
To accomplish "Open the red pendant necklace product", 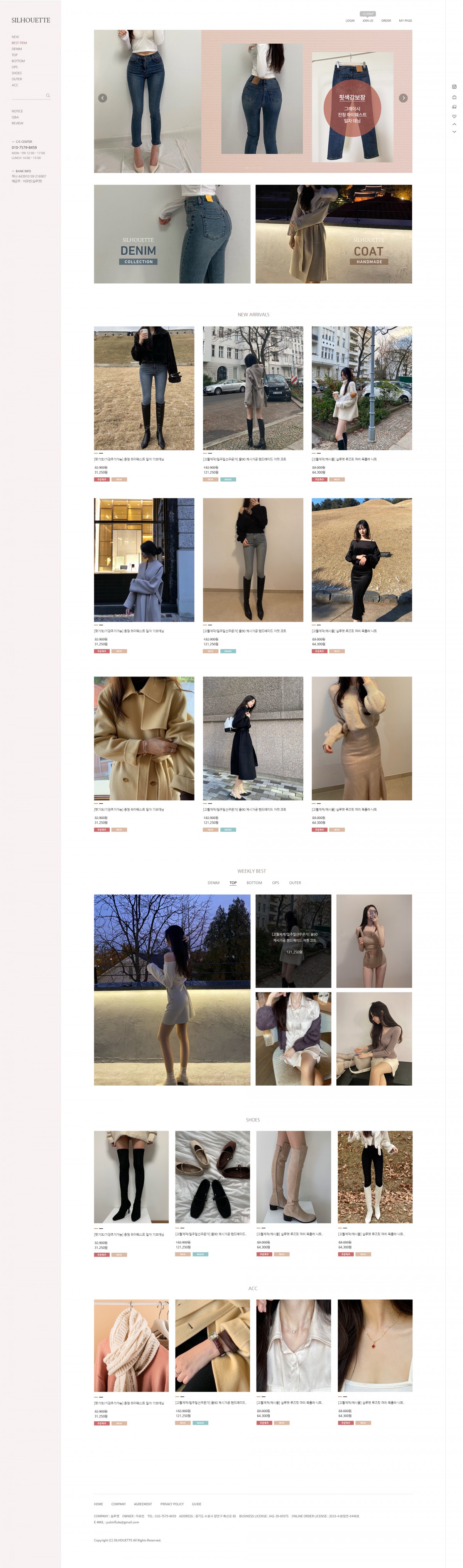I will (375, 1345).
